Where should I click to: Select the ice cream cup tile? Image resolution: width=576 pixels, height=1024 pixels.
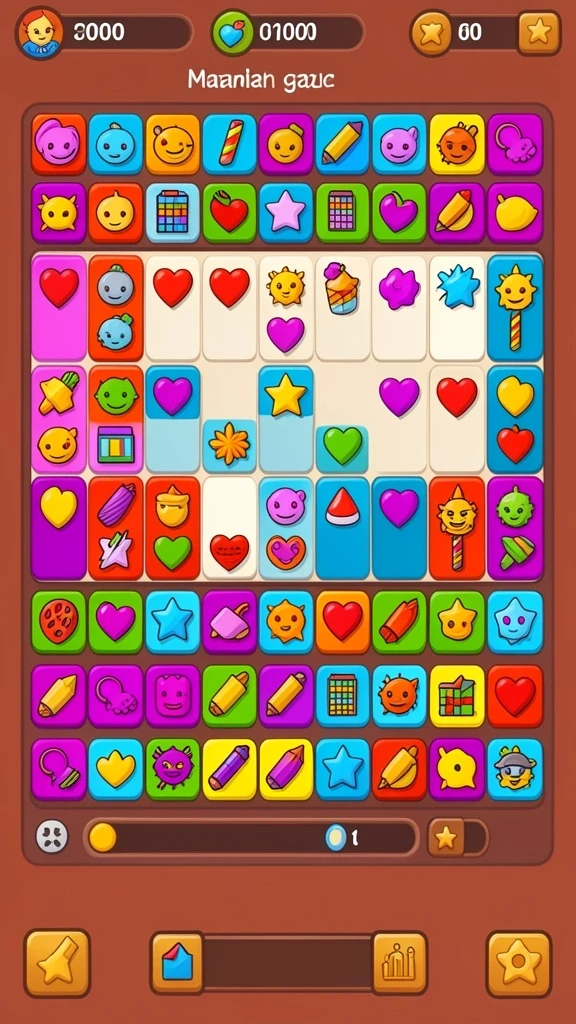point(342,289)
